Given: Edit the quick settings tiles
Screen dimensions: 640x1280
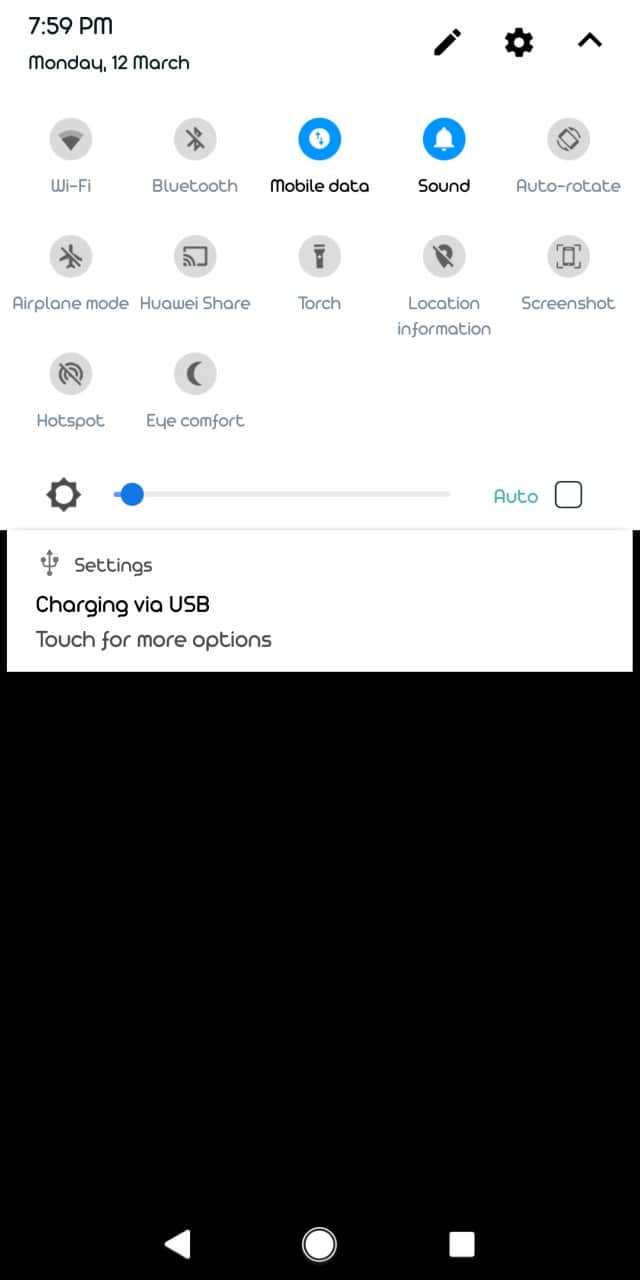Looking at the screenshot, I should pyautogui.click(x=447, y=42).
